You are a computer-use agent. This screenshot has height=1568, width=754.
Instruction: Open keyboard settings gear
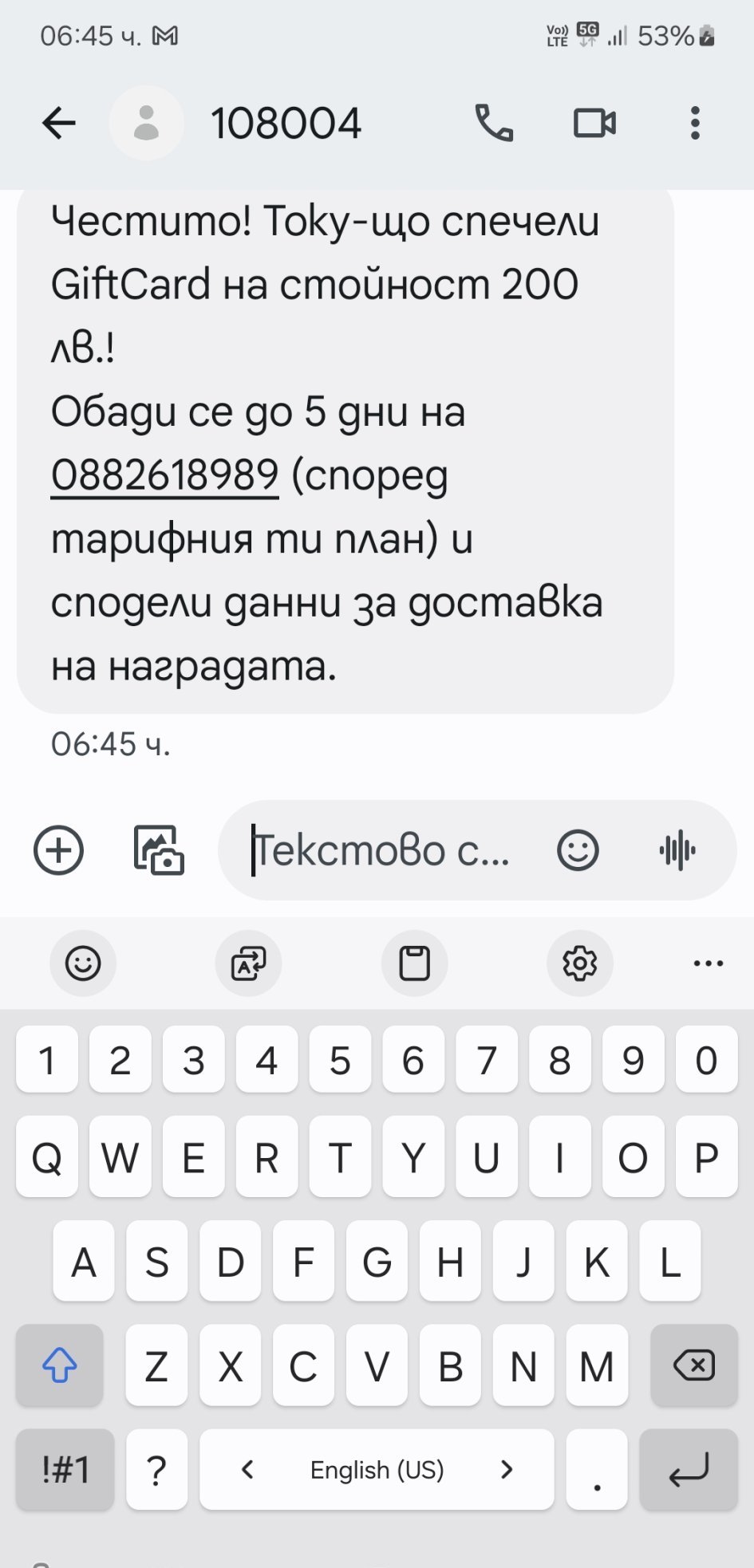pos(580,963)
